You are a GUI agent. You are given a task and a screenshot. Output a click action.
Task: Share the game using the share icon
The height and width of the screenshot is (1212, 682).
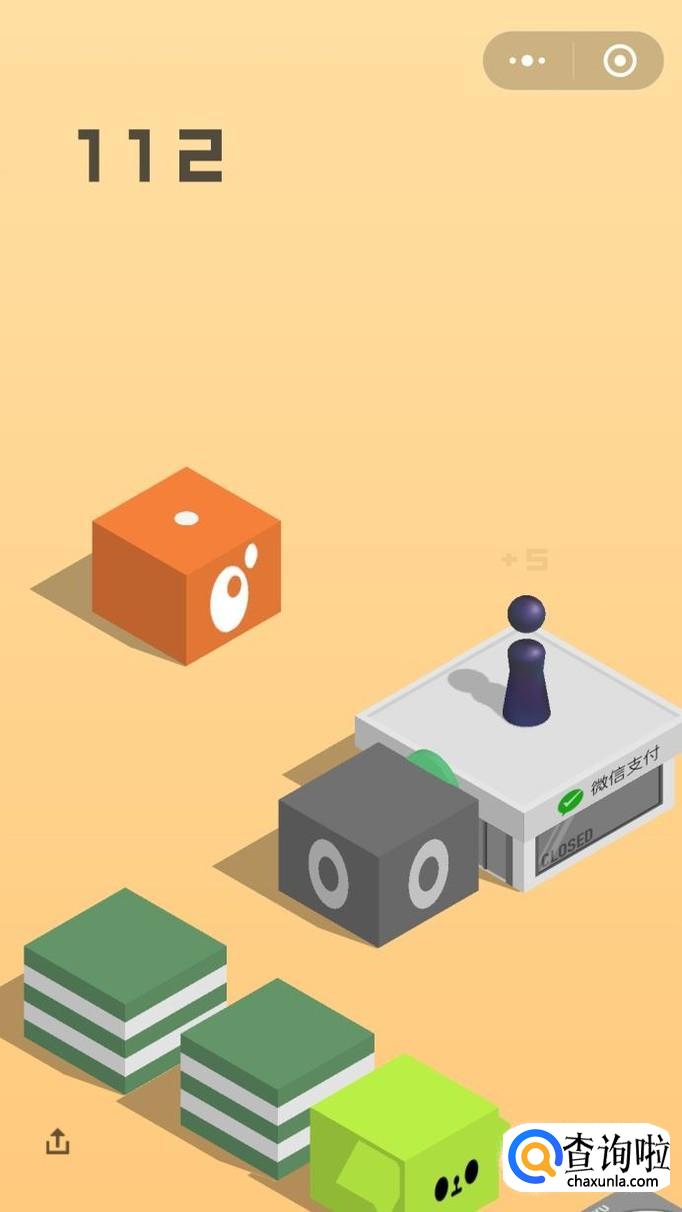(58, 1141)
